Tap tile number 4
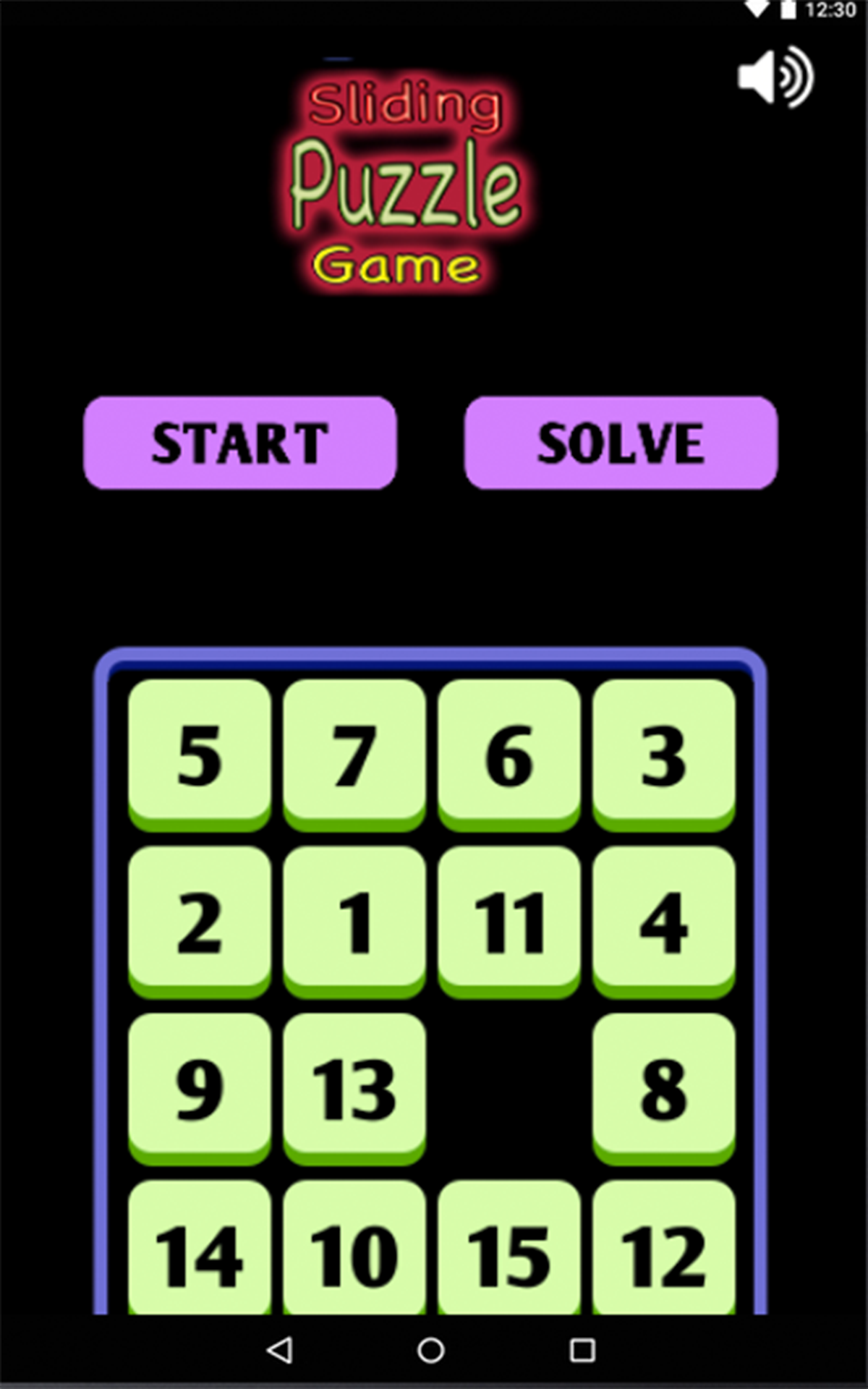The width and height of the screenshot is (868, 1389). tap(664, 922)
